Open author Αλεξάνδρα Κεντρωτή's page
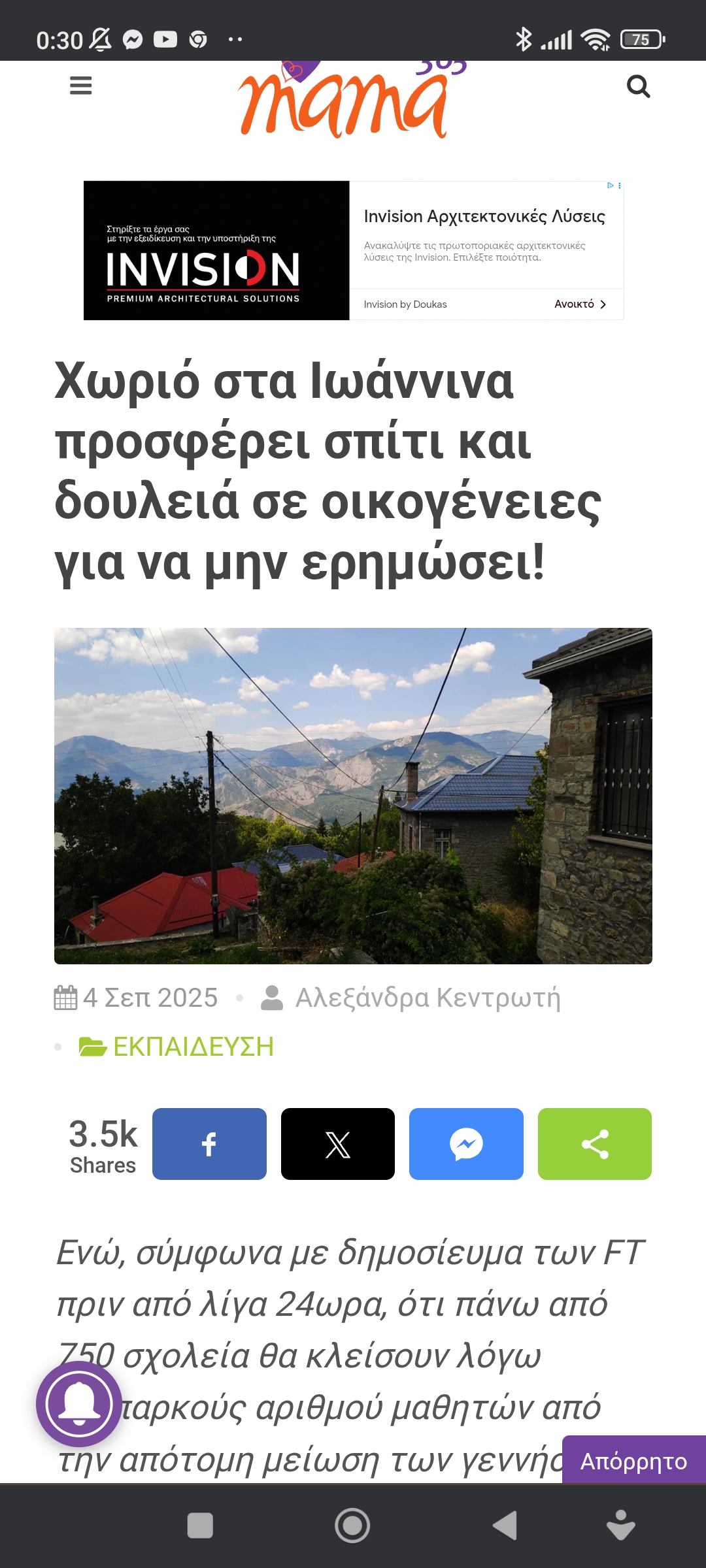Image resolution: width=706 pixels, height=1568 pixels. (428, 998)
